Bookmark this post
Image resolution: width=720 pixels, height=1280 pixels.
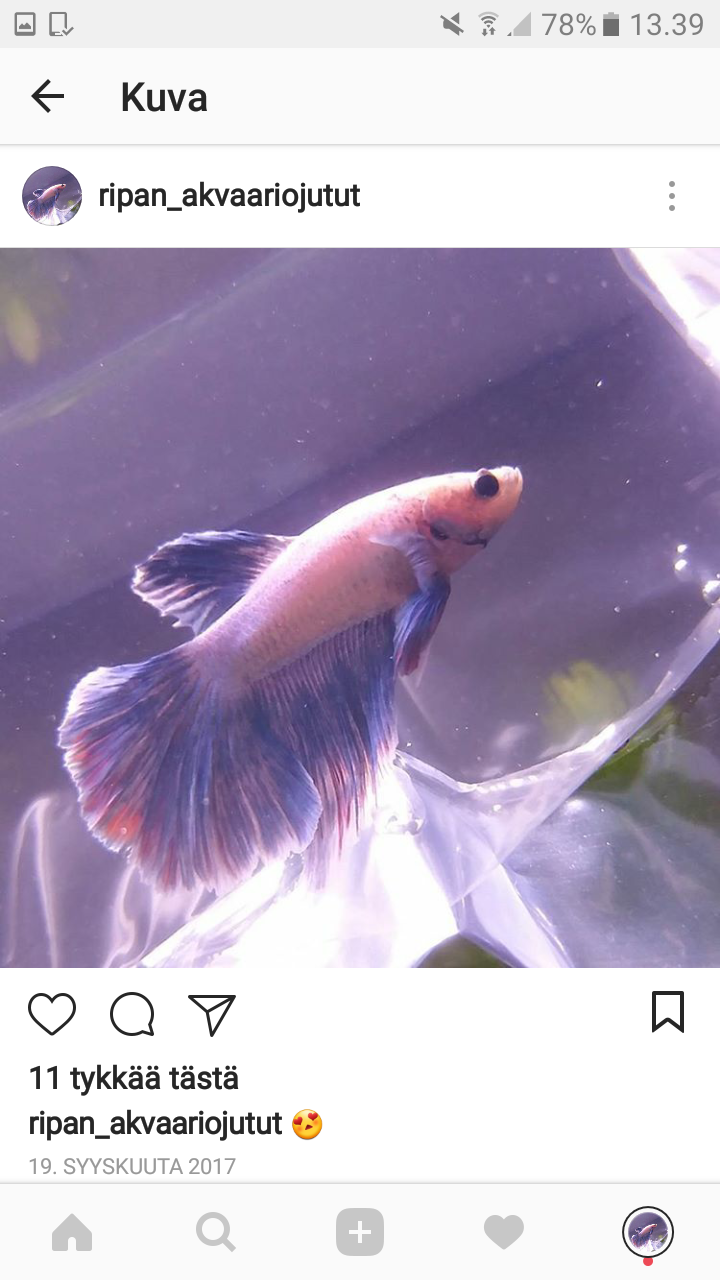667,1012
